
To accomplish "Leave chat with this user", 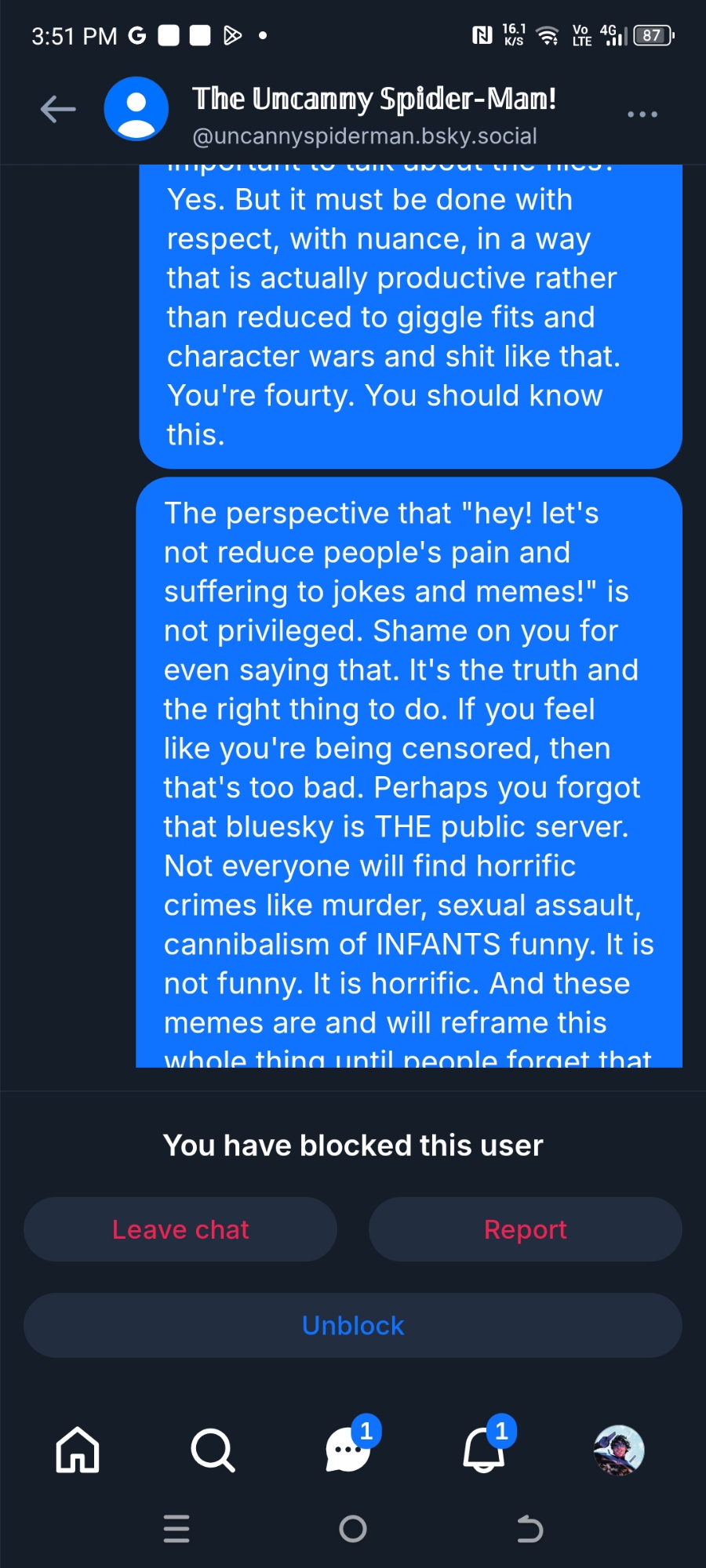I will pos(180,1229).
